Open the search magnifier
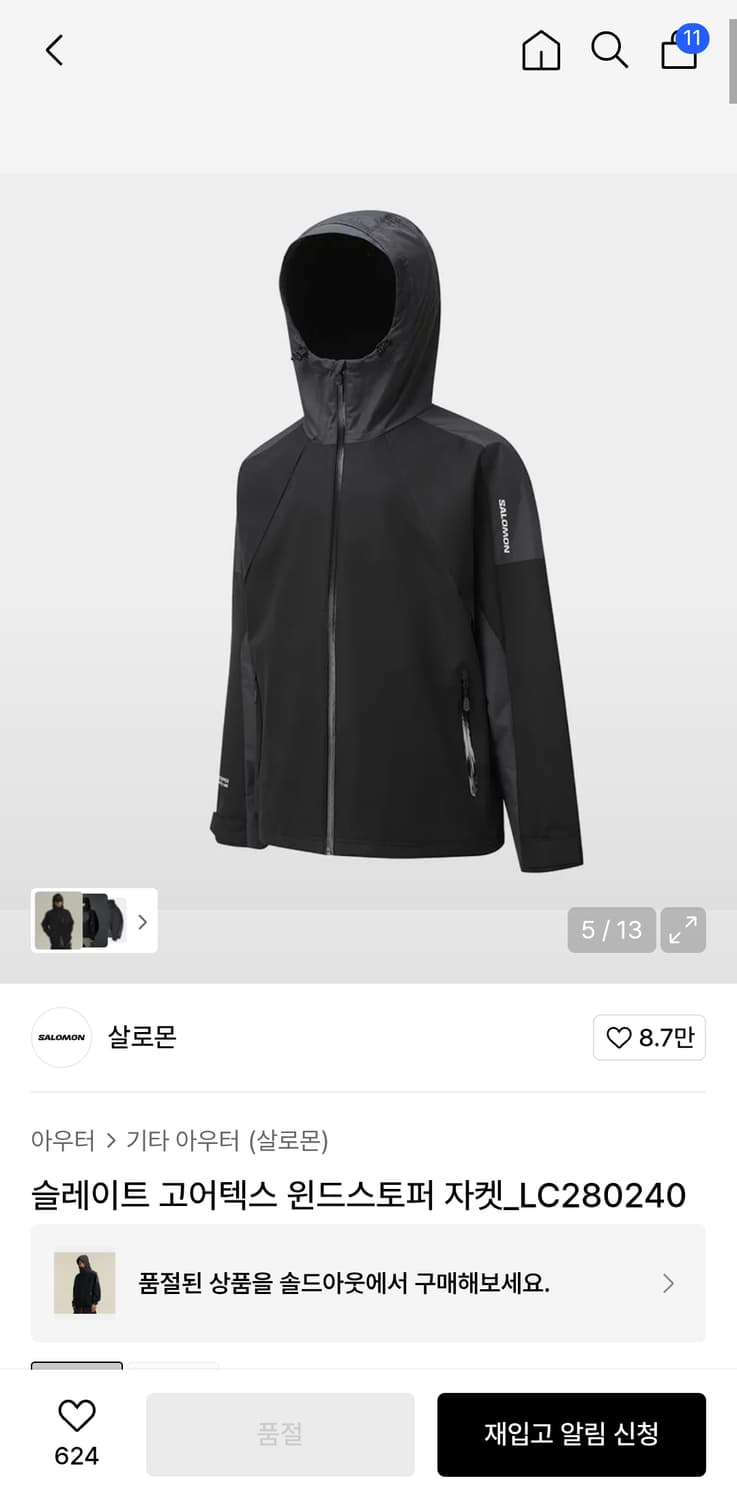This screenshot has width=737, height=1500. click(x=609, y=50)
